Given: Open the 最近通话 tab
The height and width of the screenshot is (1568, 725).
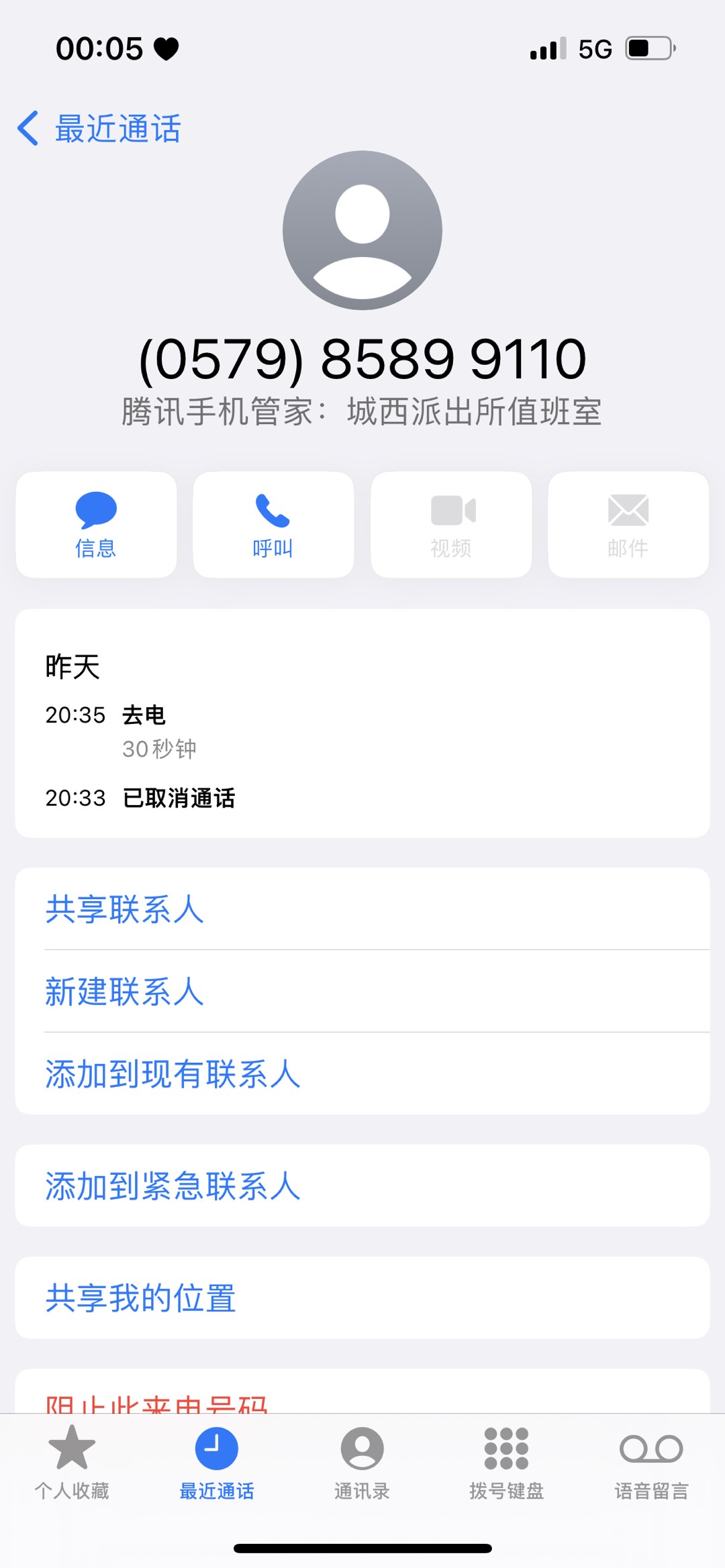Looking at the screenshot, I should click(217, 1462).
